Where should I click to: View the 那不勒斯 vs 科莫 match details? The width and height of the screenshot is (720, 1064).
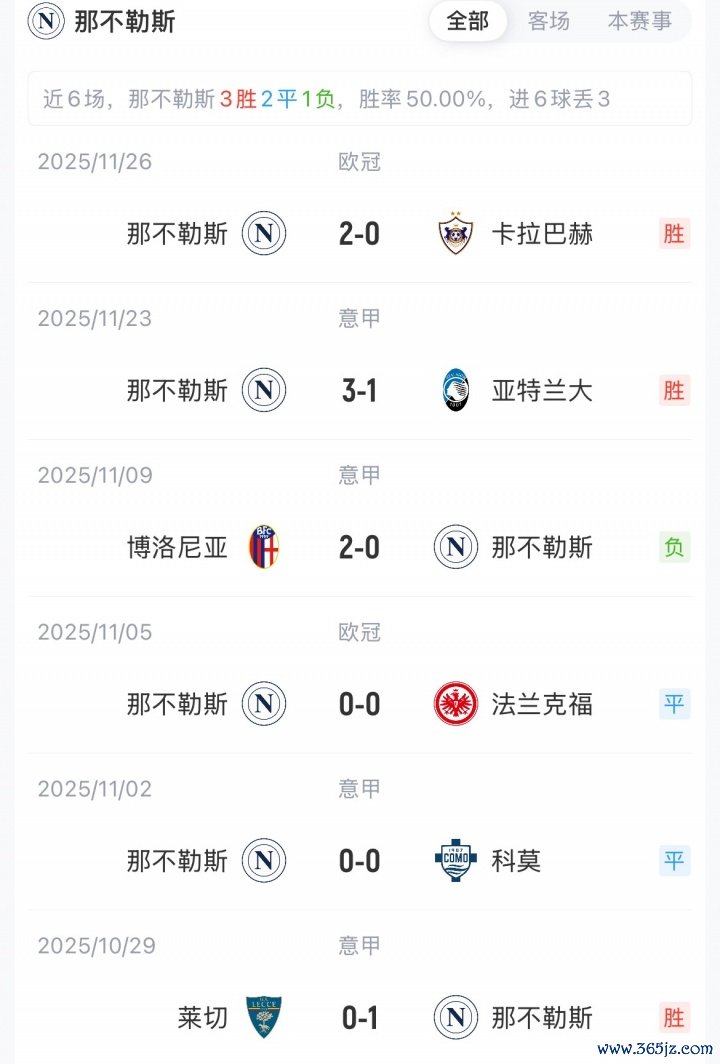pyautogui.click(x=359, y=861)
